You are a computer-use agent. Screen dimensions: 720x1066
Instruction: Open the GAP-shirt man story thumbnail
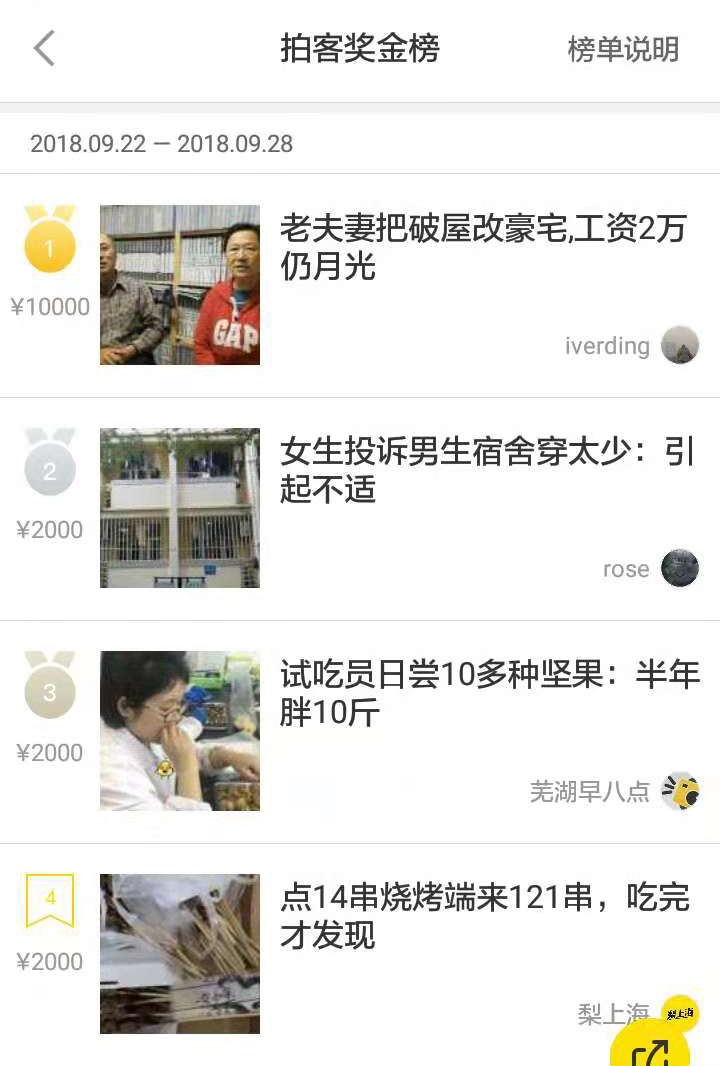(x=180, y=284)
